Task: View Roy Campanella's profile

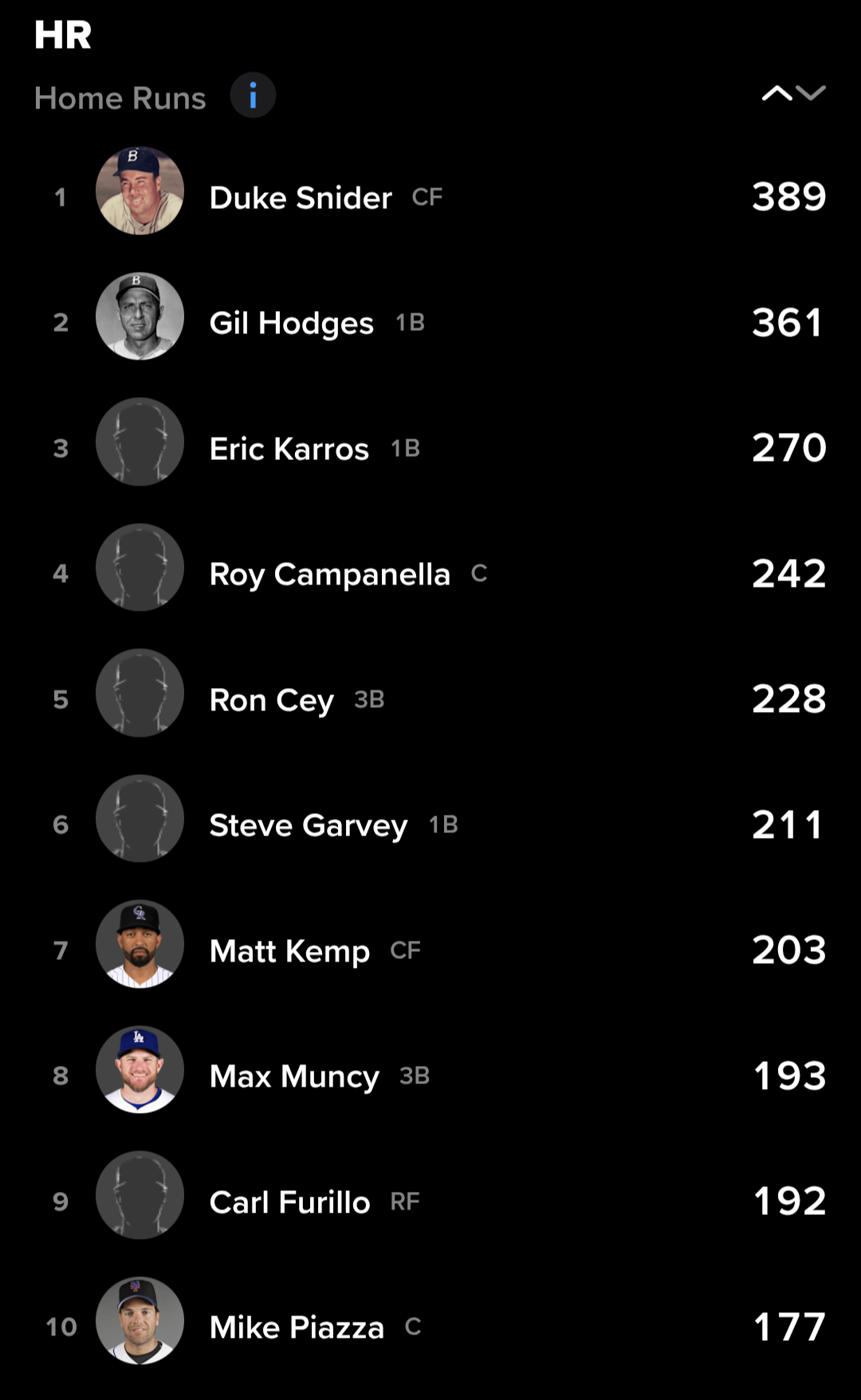Action: 329,574
